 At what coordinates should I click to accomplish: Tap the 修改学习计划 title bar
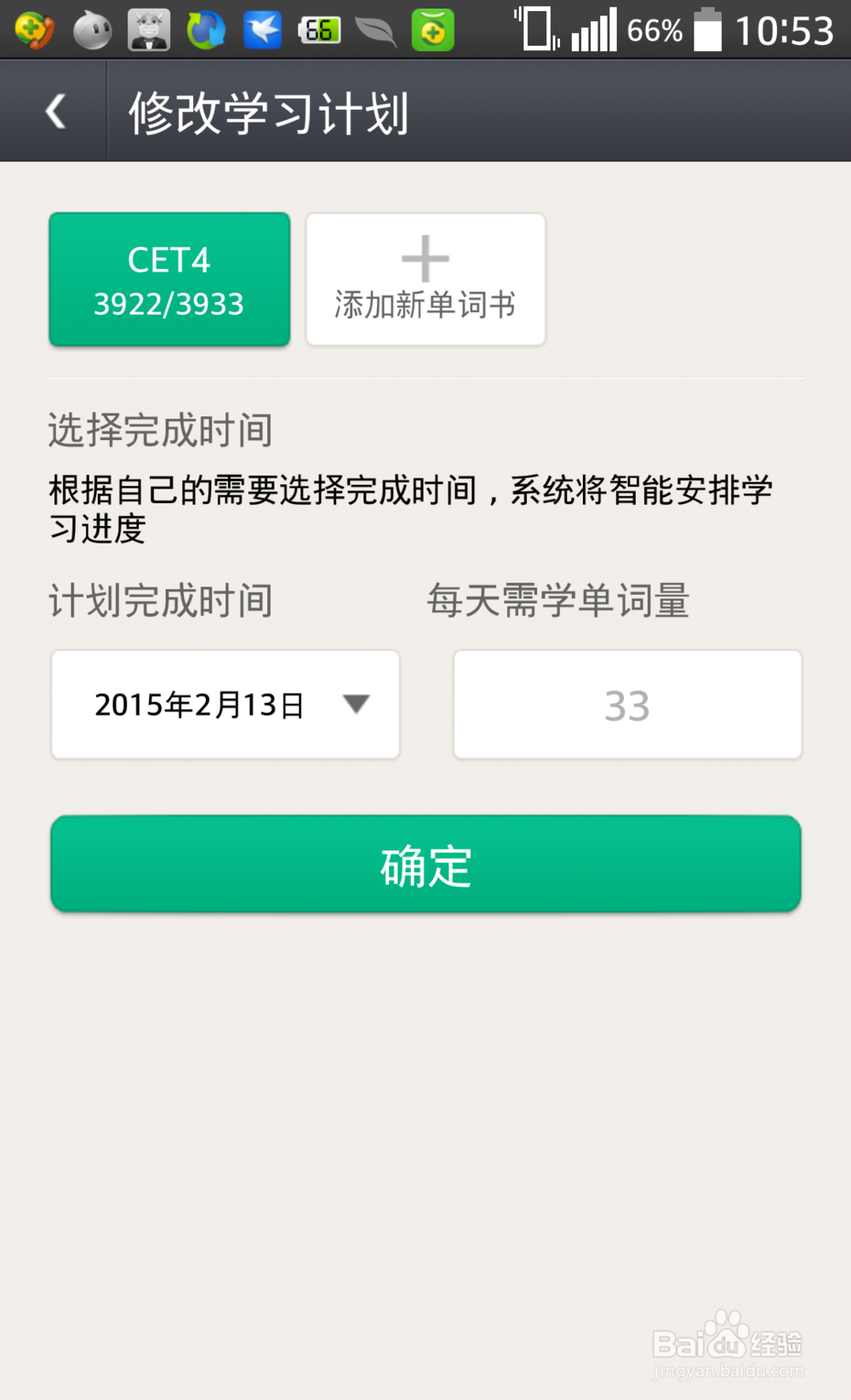pos(269,111)
